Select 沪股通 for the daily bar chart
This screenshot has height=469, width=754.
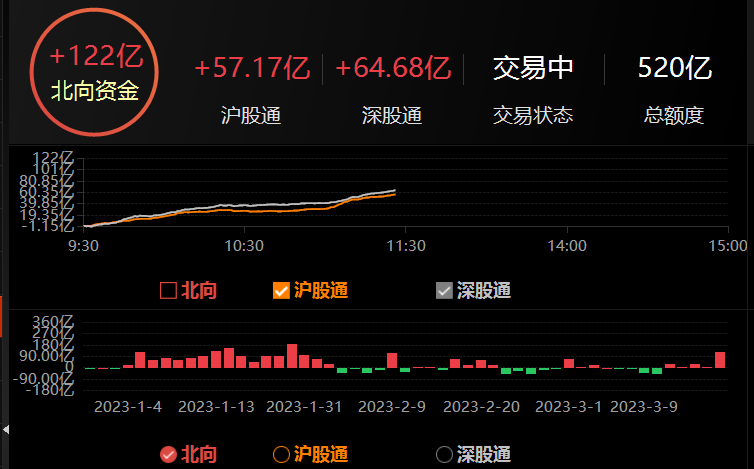point(281,454)
